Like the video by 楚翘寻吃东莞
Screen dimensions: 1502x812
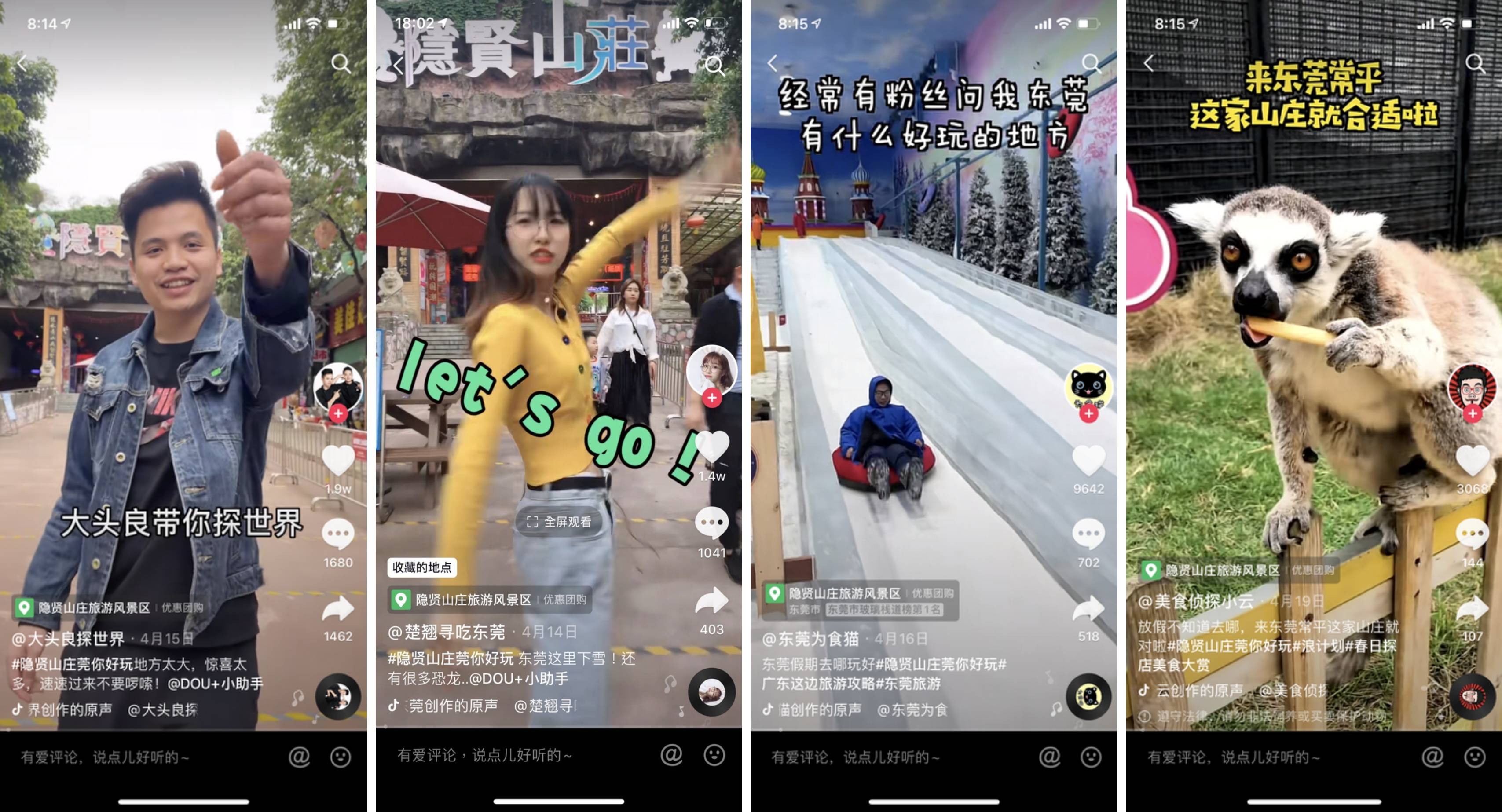coord(712,448)
